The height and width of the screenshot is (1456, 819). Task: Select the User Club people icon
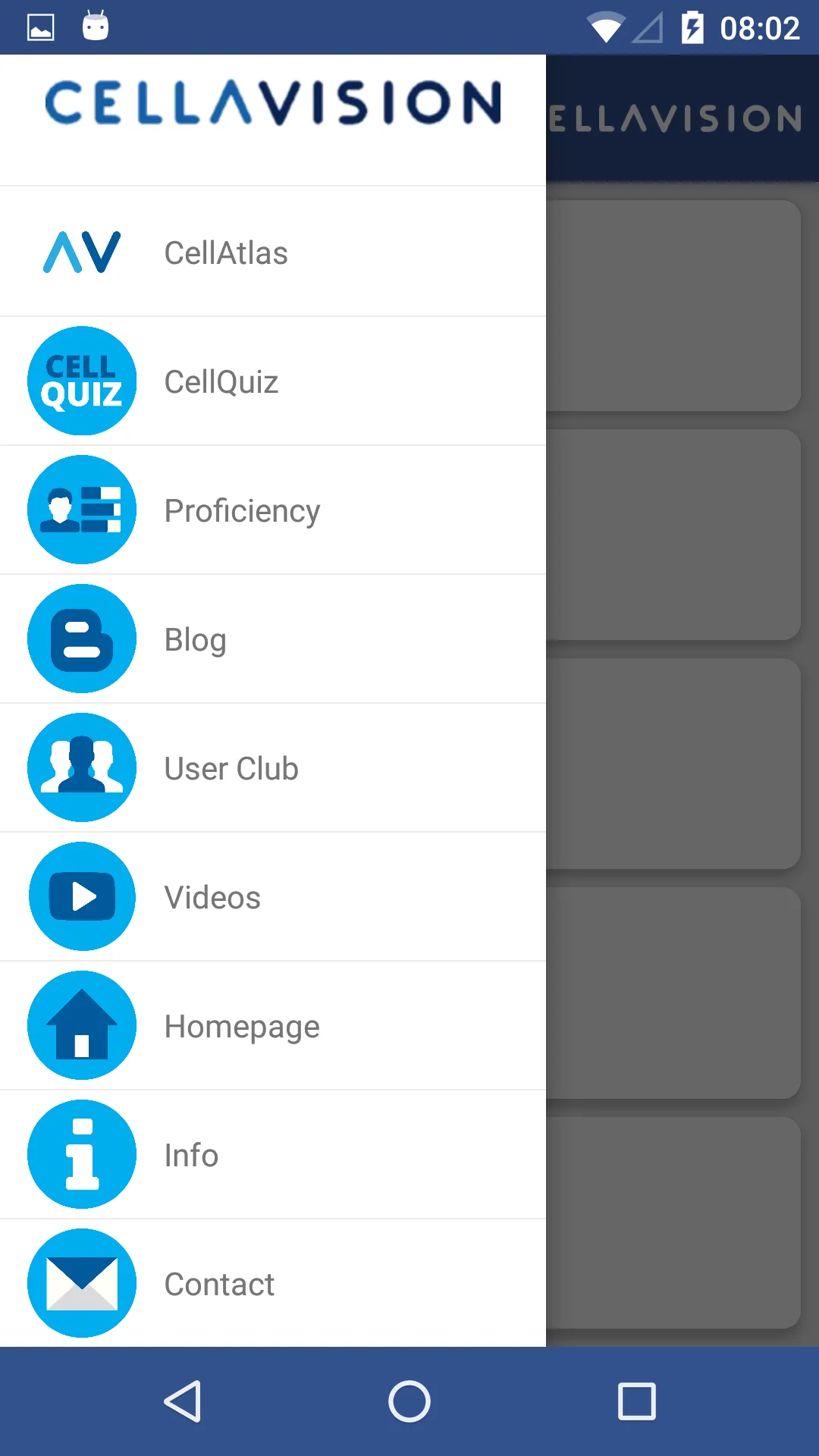pyautogui.click(x=82, y=767)
